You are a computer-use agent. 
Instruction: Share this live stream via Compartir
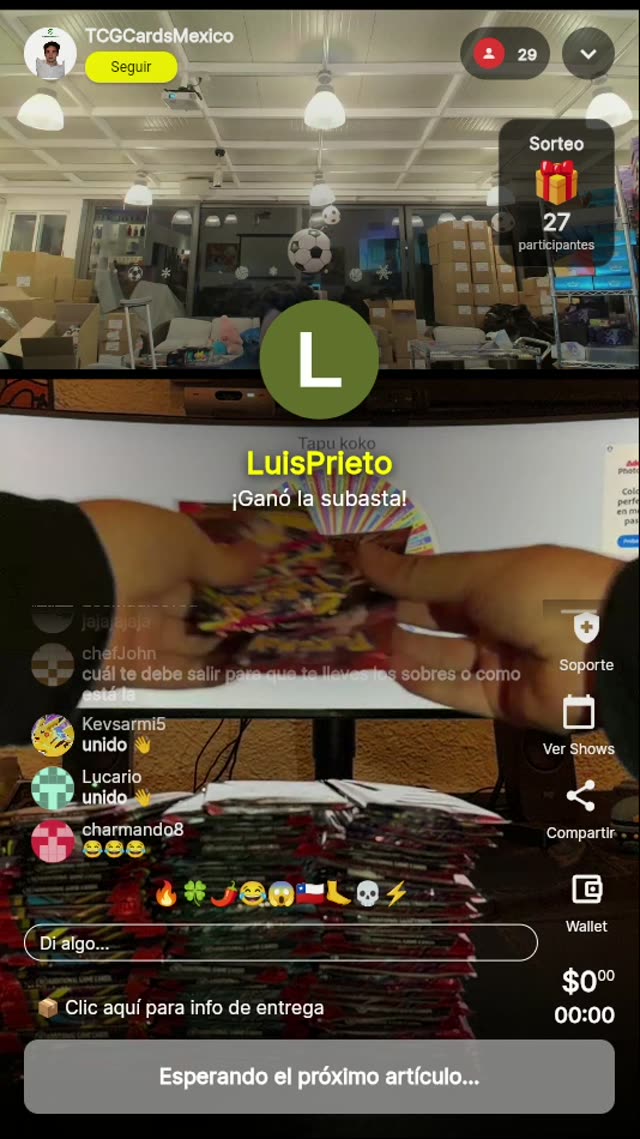[580, 797]
